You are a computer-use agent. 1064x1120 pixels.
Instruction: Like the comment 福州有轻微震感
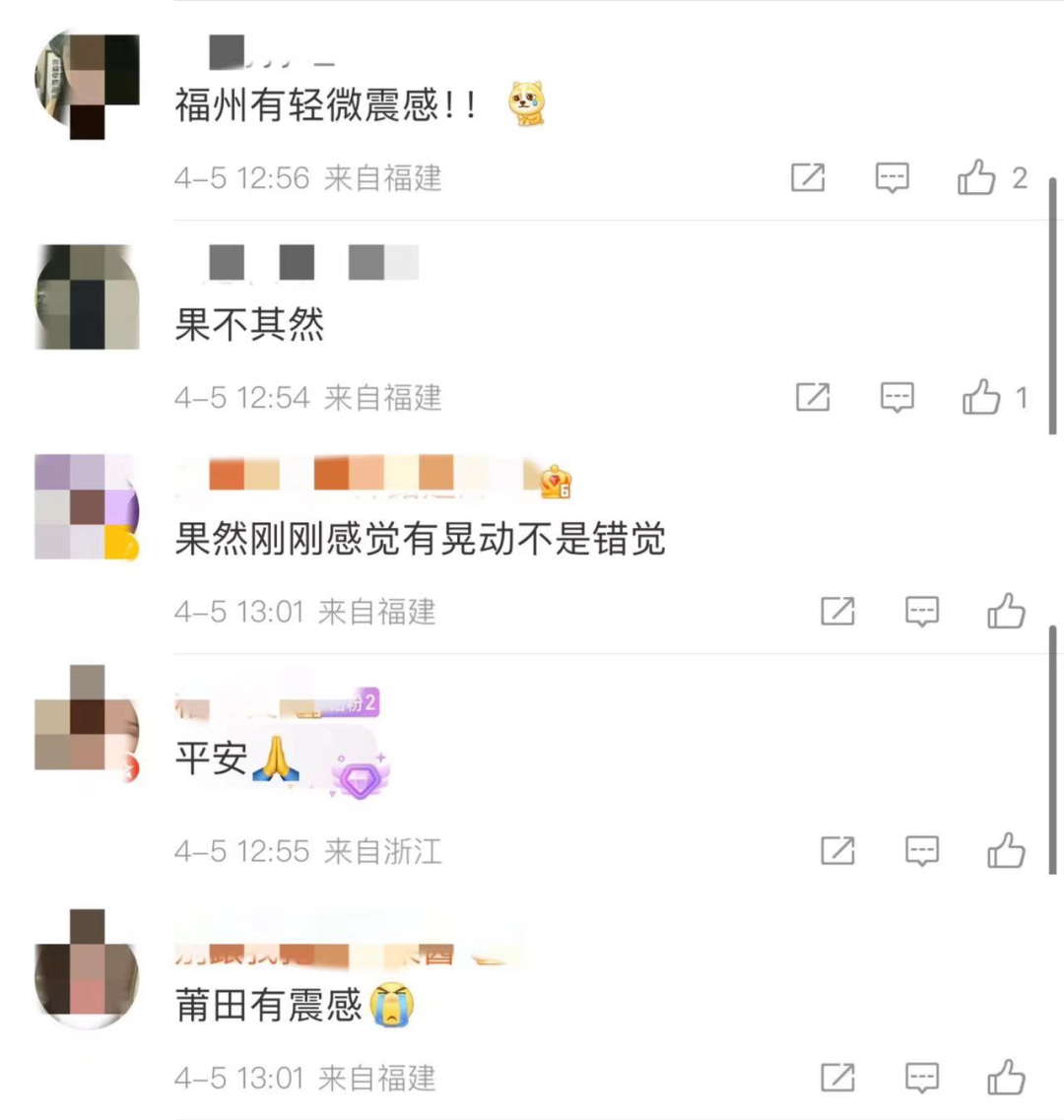976,178
